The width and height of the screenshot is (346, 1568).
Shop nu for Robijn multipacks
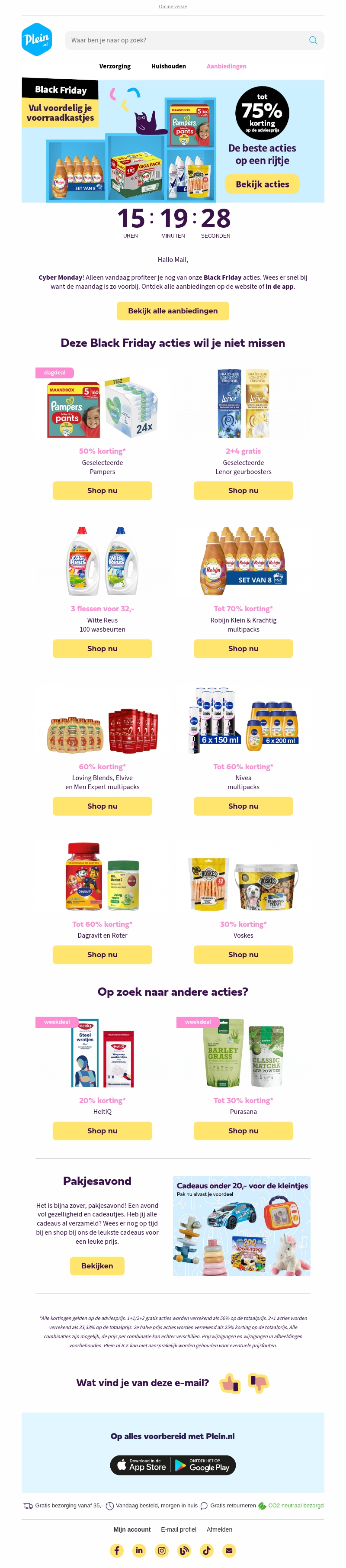tap(243, 648)
